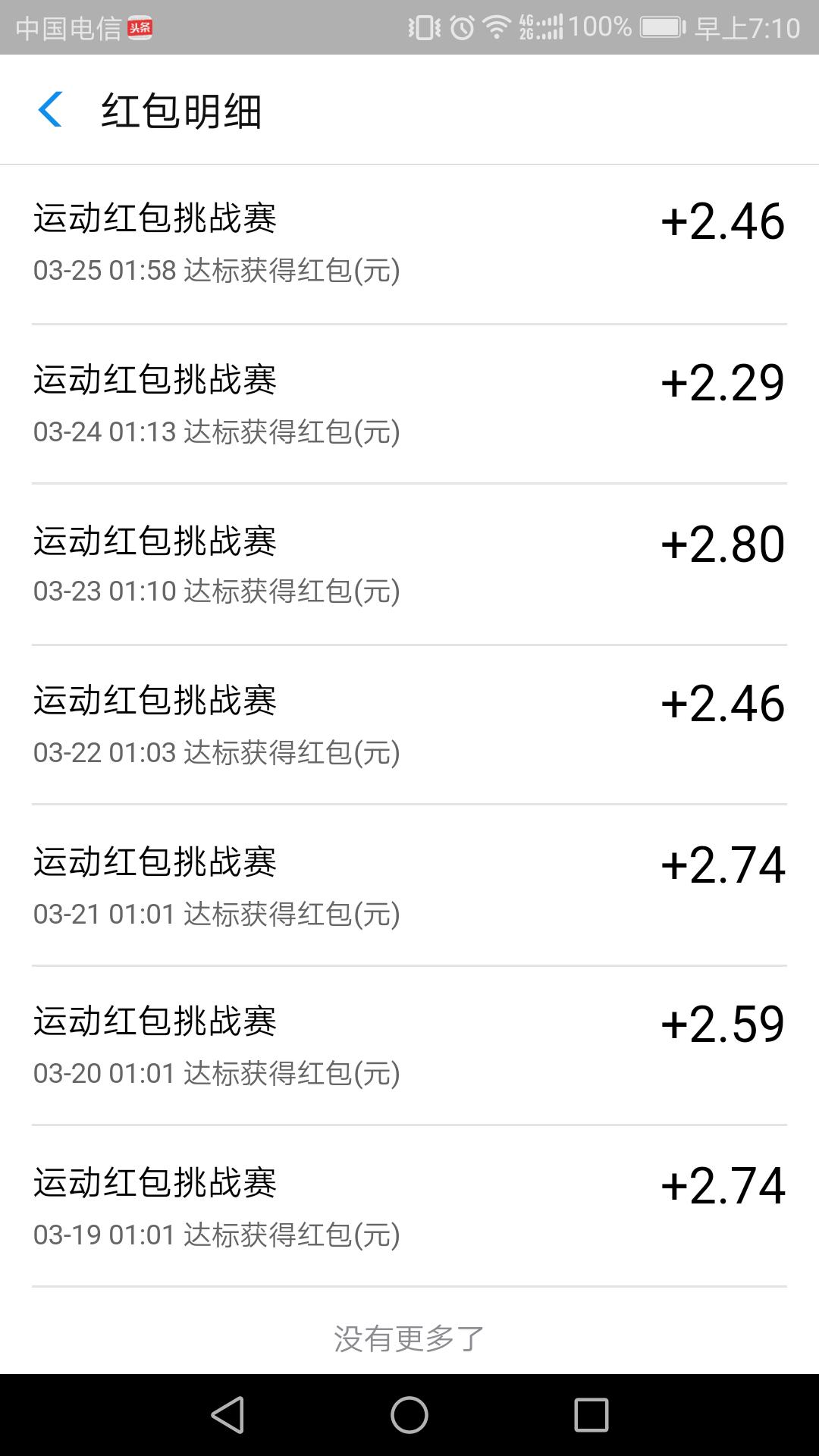Tap the 红包明细 page title
819x1456 pixels.
(x=182, y=110)
